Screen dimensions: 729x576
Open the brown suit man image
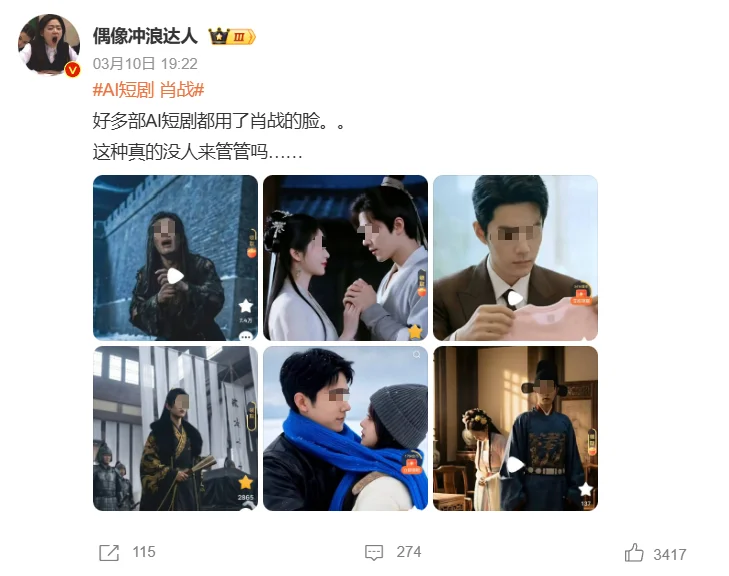point(515,257)
